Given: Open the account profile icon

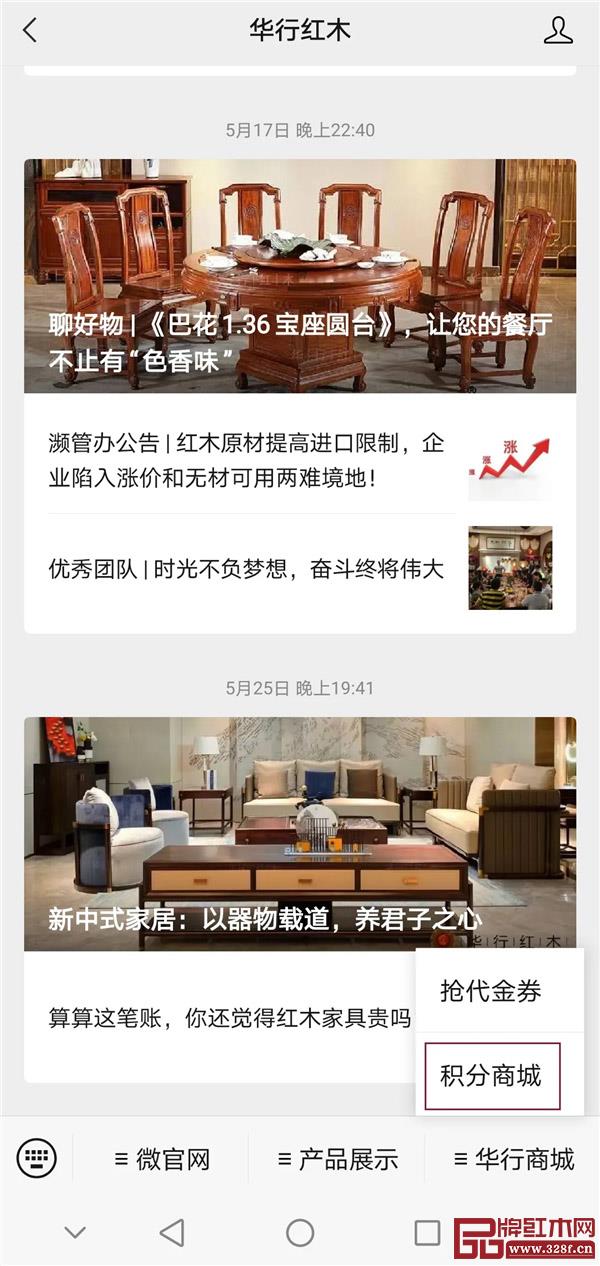Looking at the screenshot, I should tap(558, 30).
